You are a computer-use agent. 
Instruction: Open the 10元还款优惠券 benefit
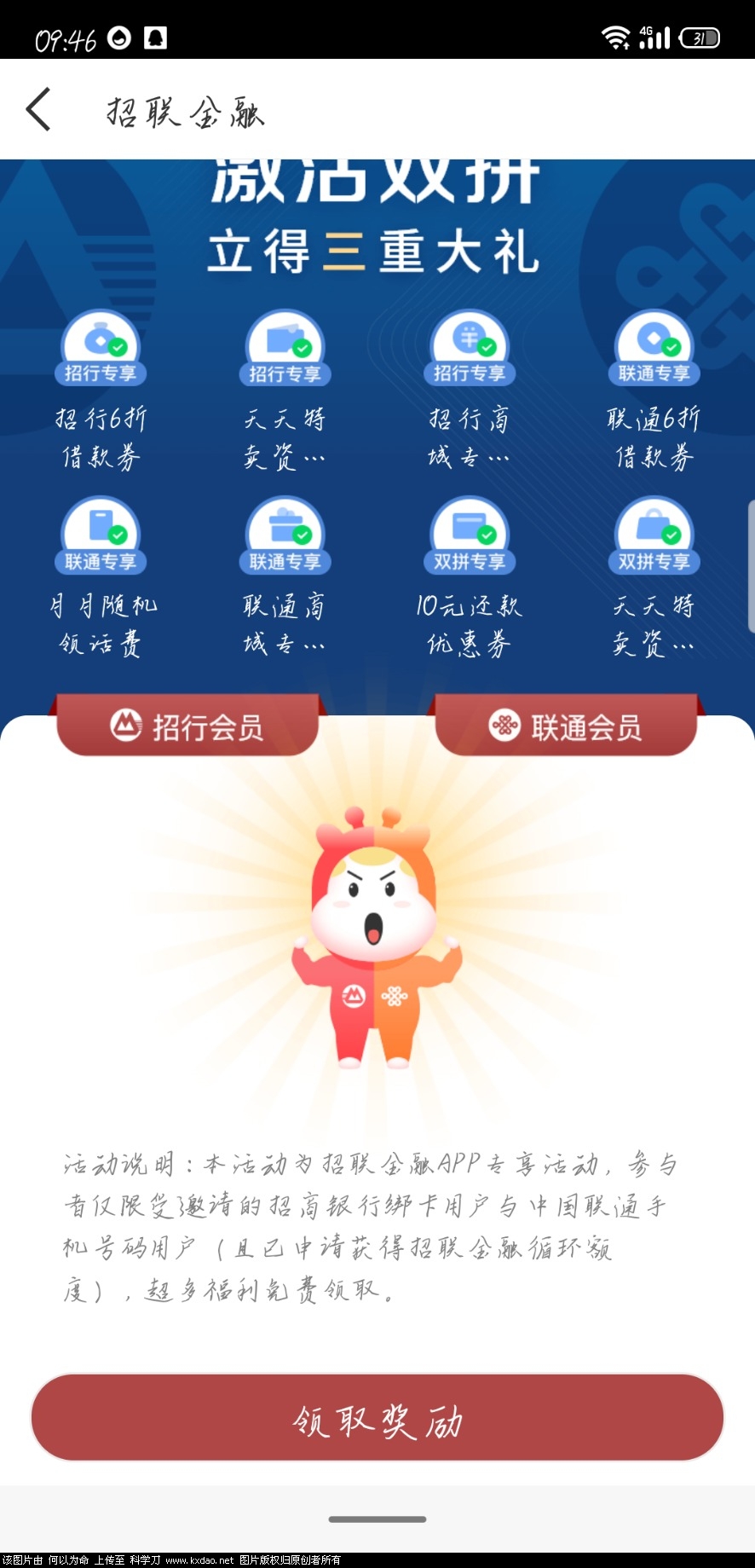coord(469,578)
